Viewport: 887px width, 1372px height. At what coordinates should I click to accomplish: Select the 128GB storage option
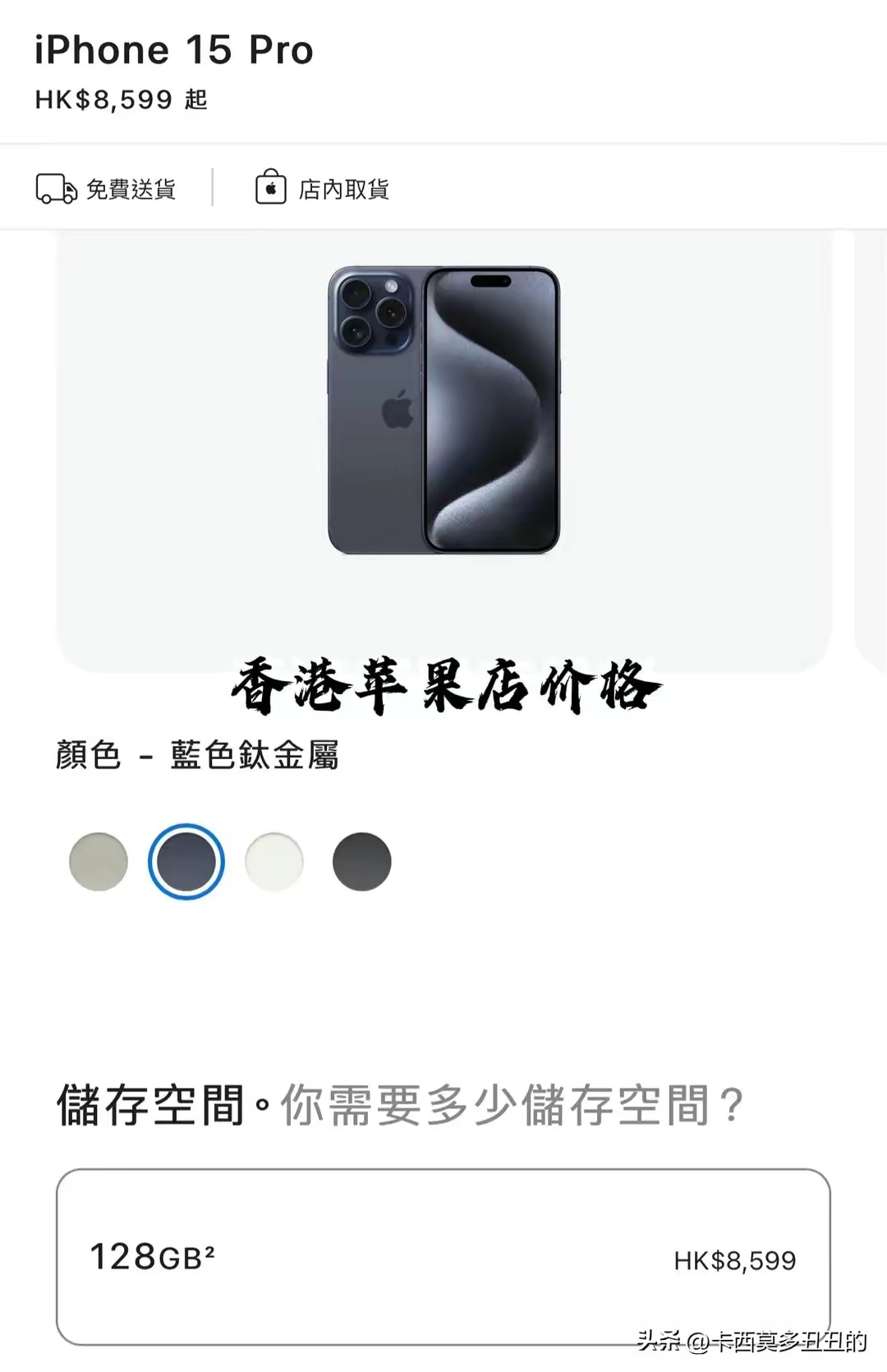pos(443,1256)
